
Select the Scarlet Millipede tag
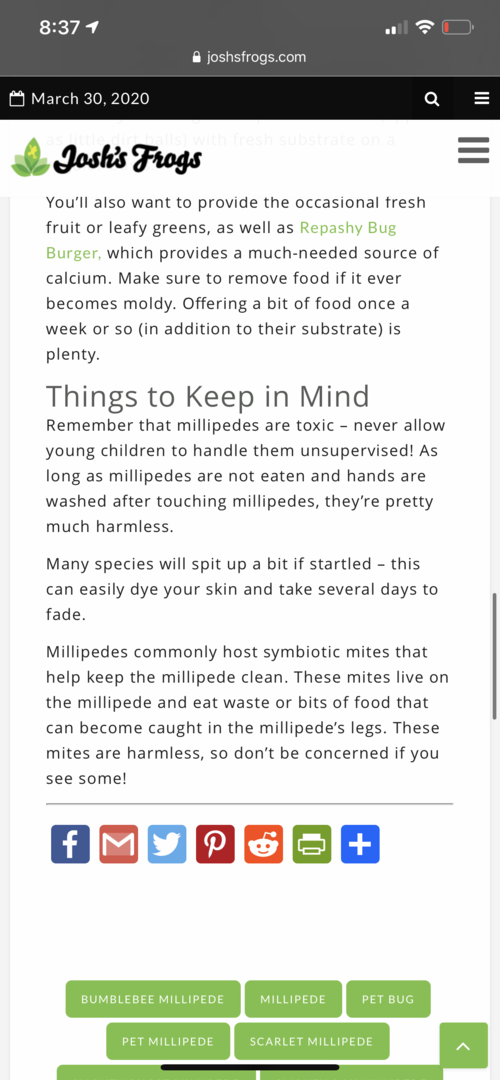click(311, 1041)
